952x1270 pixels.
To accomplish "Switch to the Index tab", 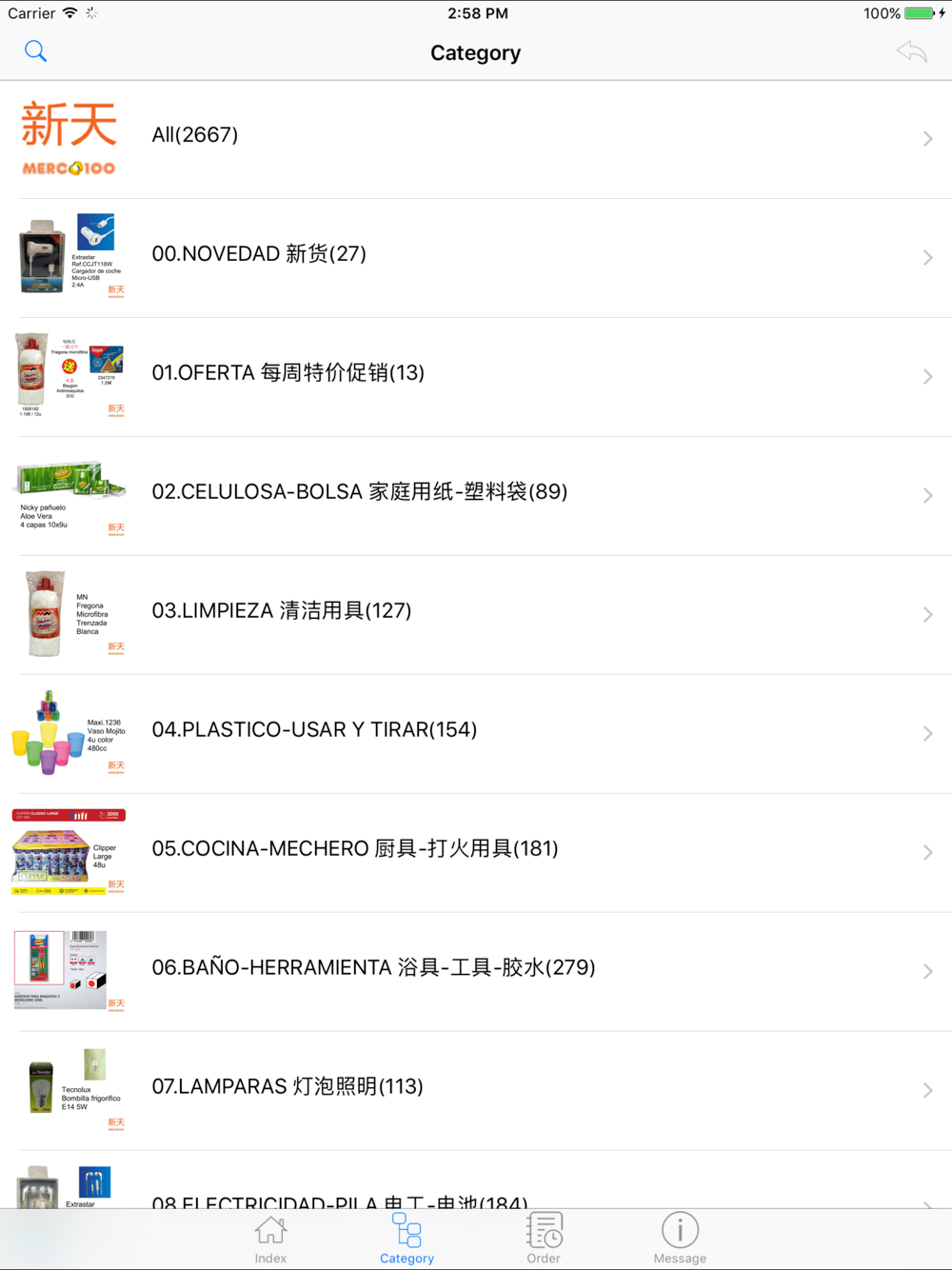I will pyautogui.click(x=270, y=1240).
